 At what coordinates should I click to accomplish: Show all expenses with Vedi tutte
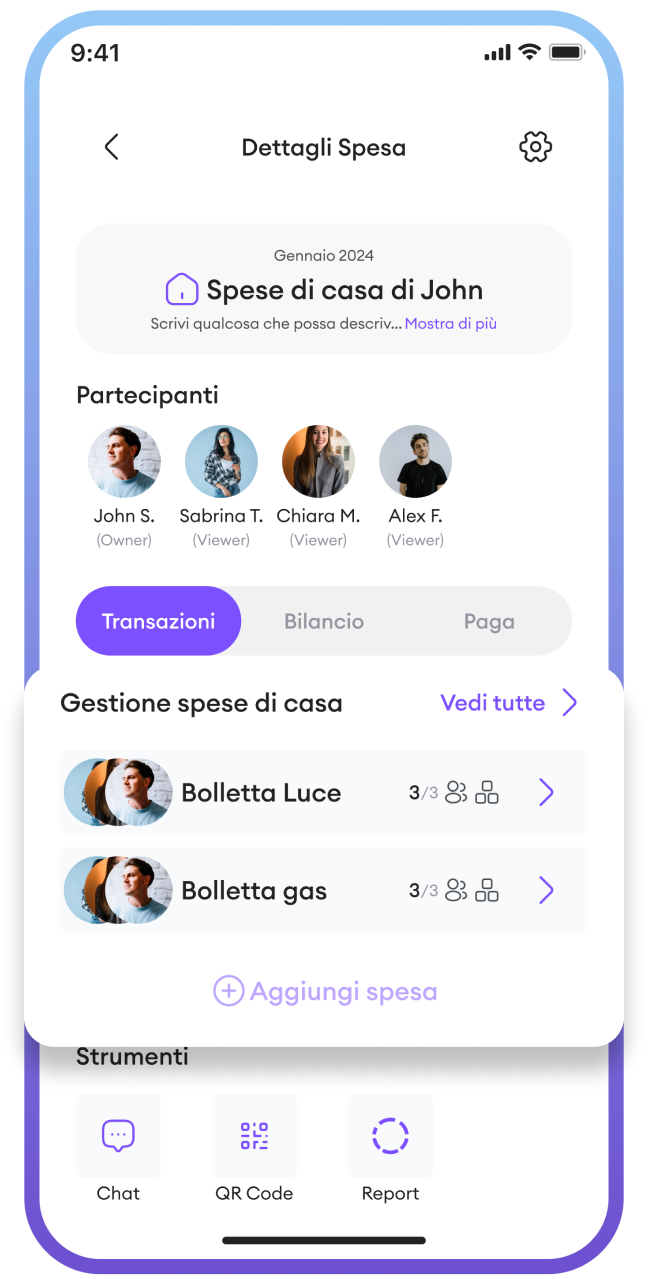click(509, 703)
